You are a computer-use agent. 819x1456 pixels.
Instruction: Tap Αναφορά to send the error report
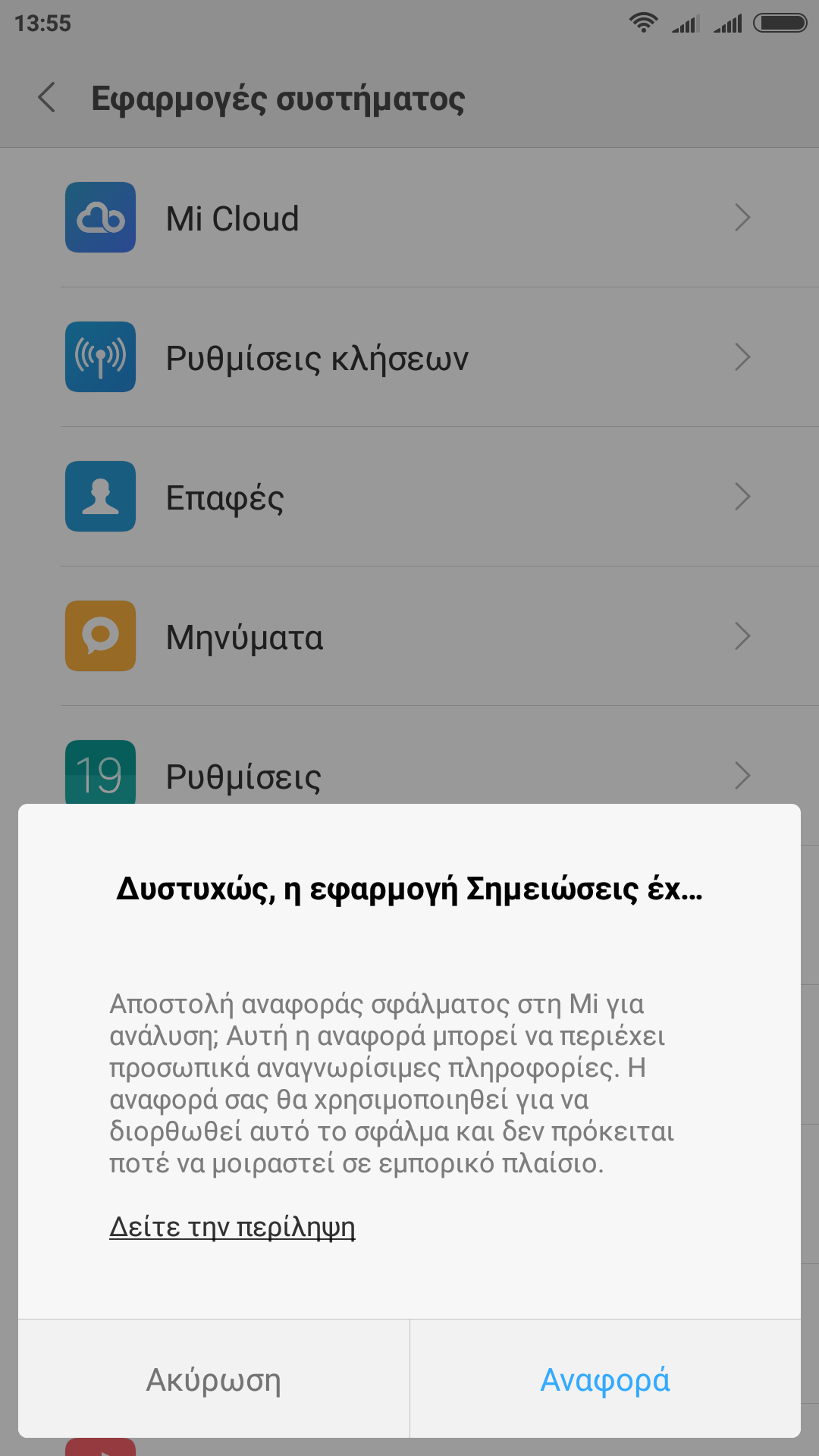[x=604, y=1379]
